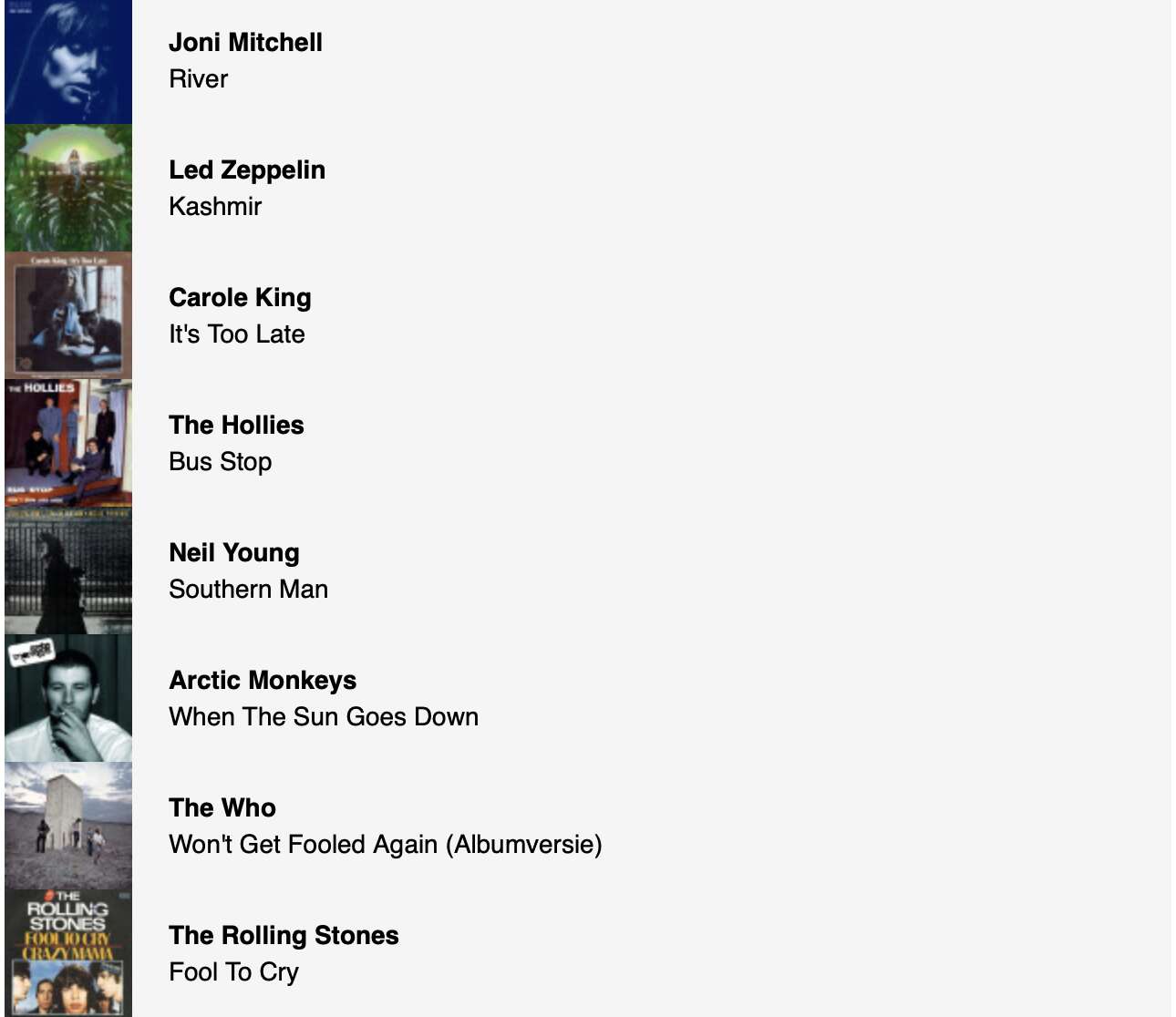Viewport: 1176px width, 1017px height.
Task: Choose Neil Young's Southern Man
Action: click(247, 571)
